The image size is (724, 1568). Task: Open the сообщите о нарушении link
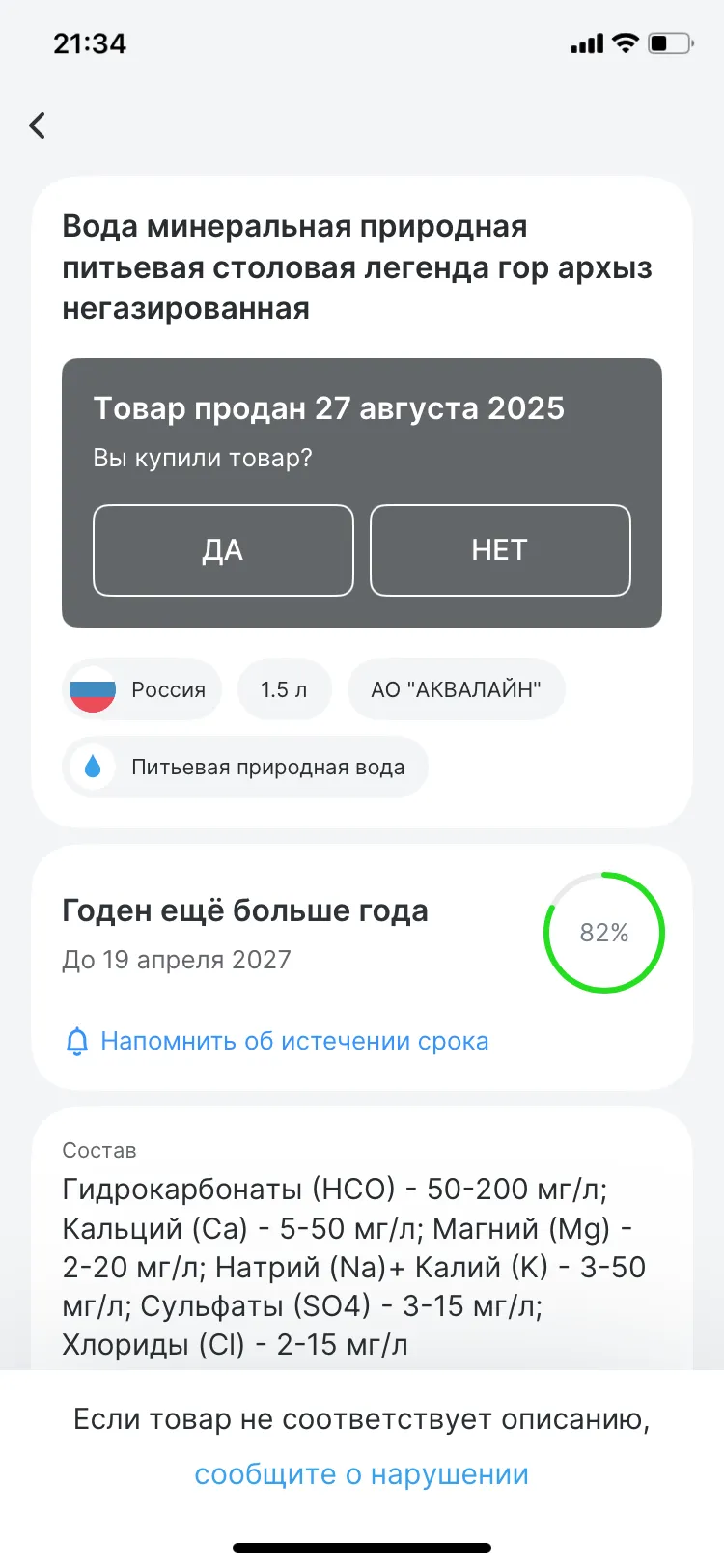362,1474
